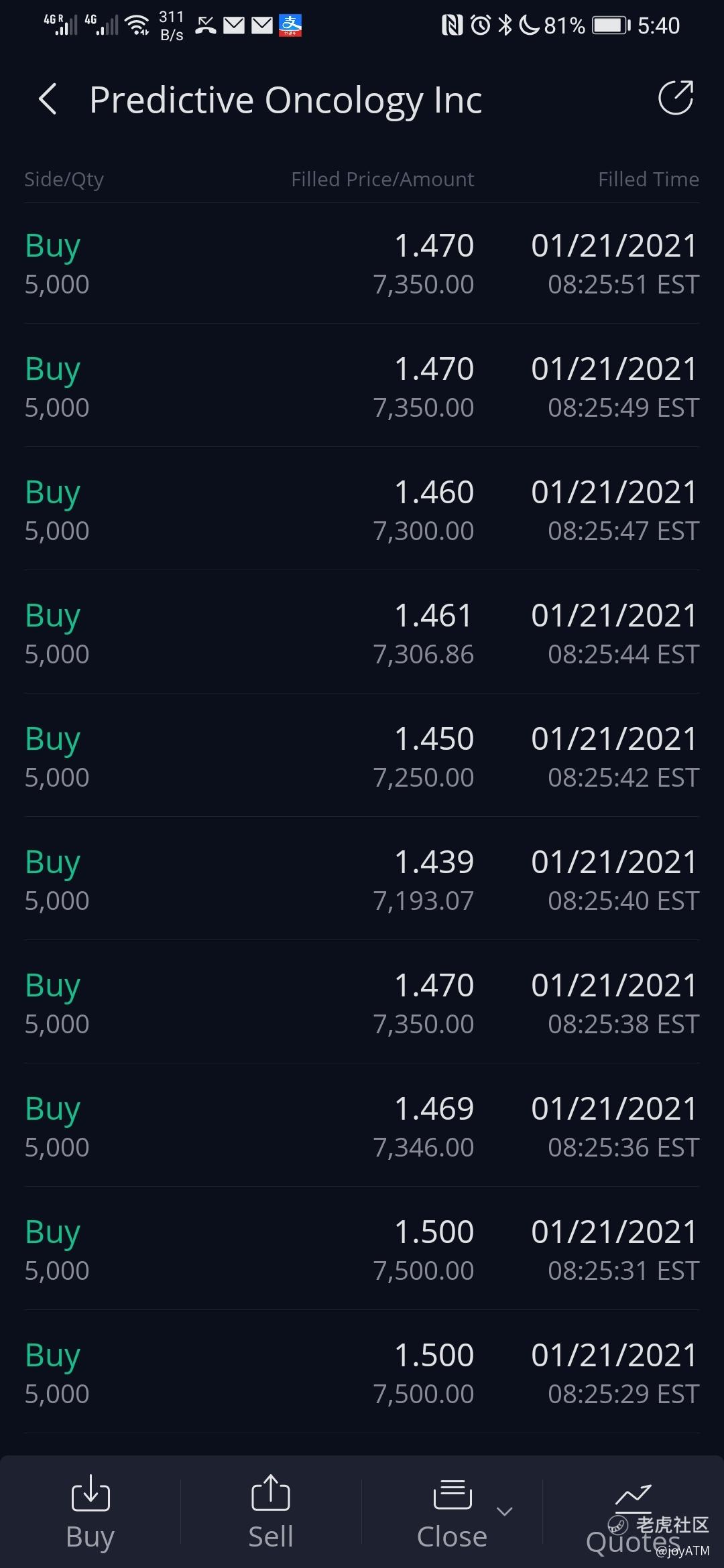Expand the Close options in bottom bar
Viewport: 724px width, 1568px height.
[x=504, y=1510]
